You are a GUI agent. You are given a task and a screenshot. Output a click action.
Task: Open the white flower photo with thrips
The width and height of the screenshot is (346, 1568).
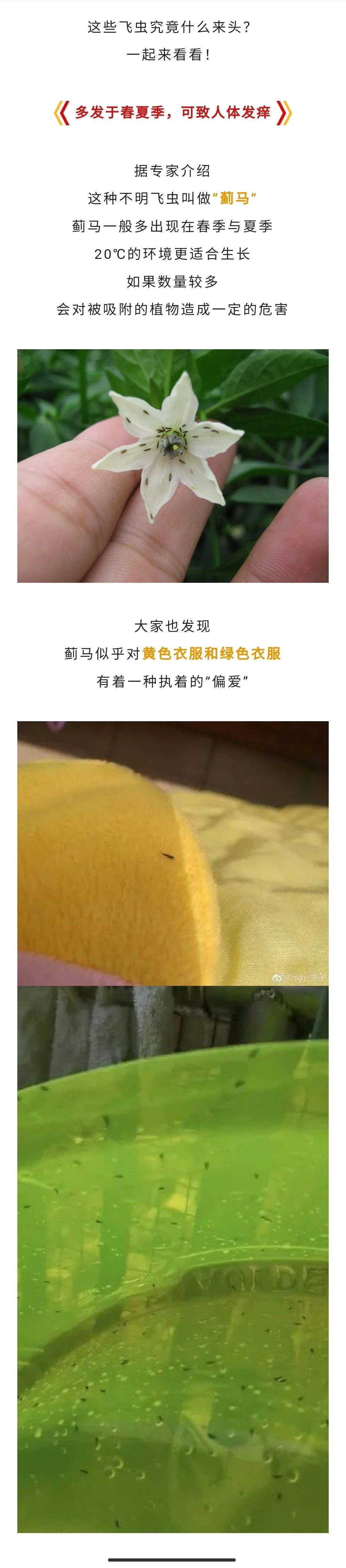[x=172, y=466]
